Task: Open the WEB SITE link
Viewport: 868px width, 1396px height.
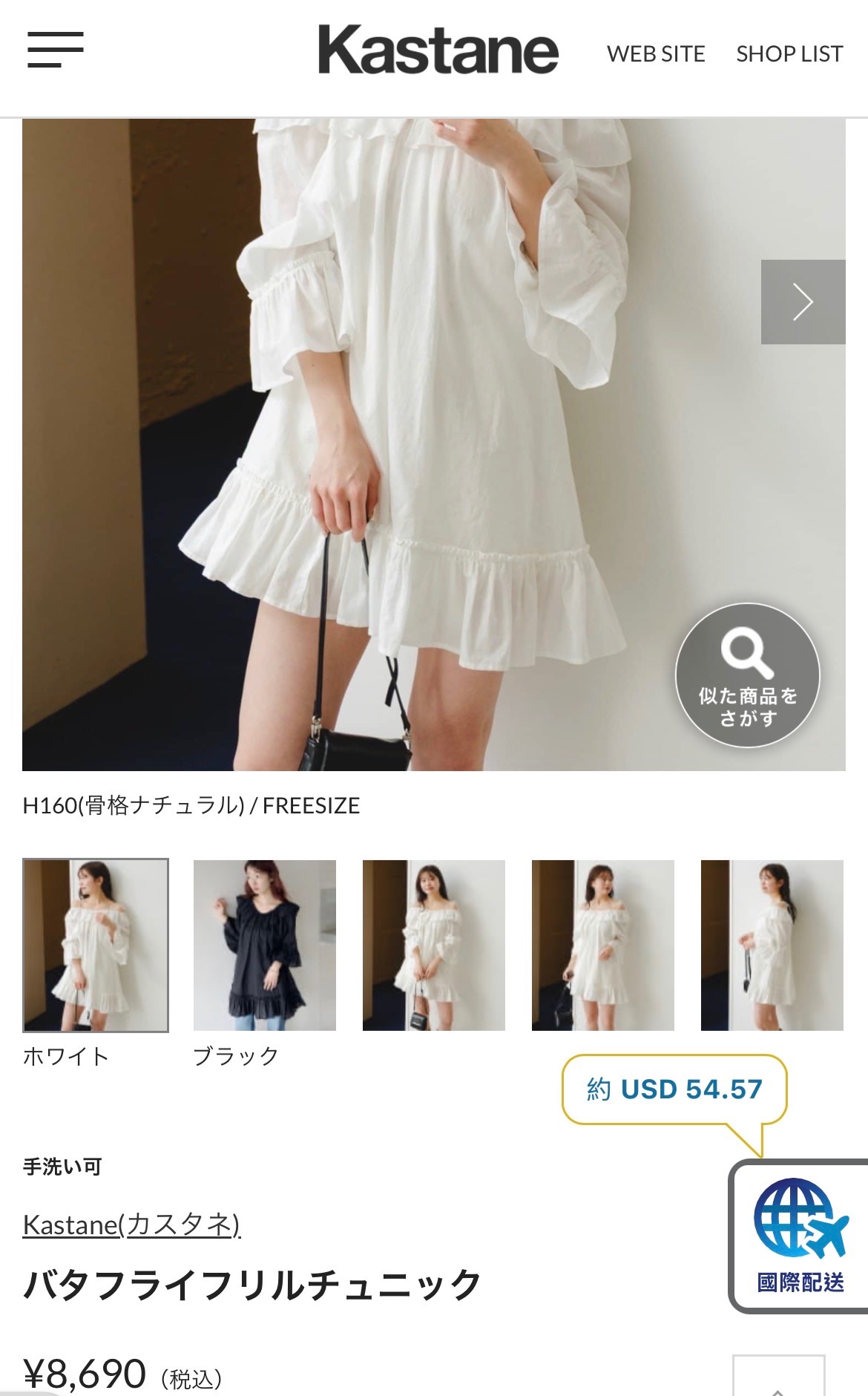Action: pos(656,54)
